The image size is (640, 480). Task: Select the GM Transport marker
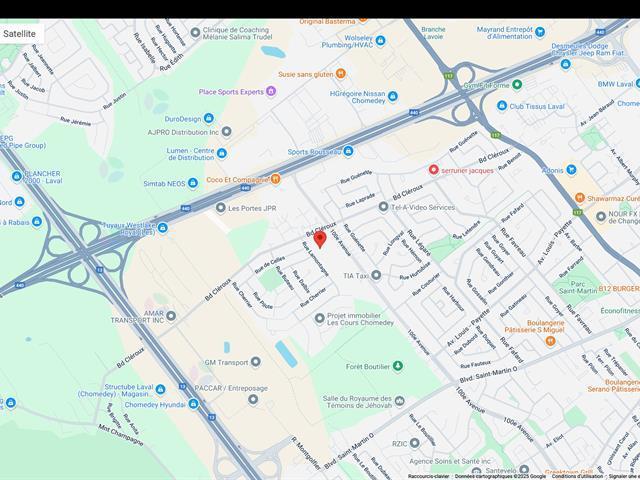pyautogui.click(x=256, y=362)
